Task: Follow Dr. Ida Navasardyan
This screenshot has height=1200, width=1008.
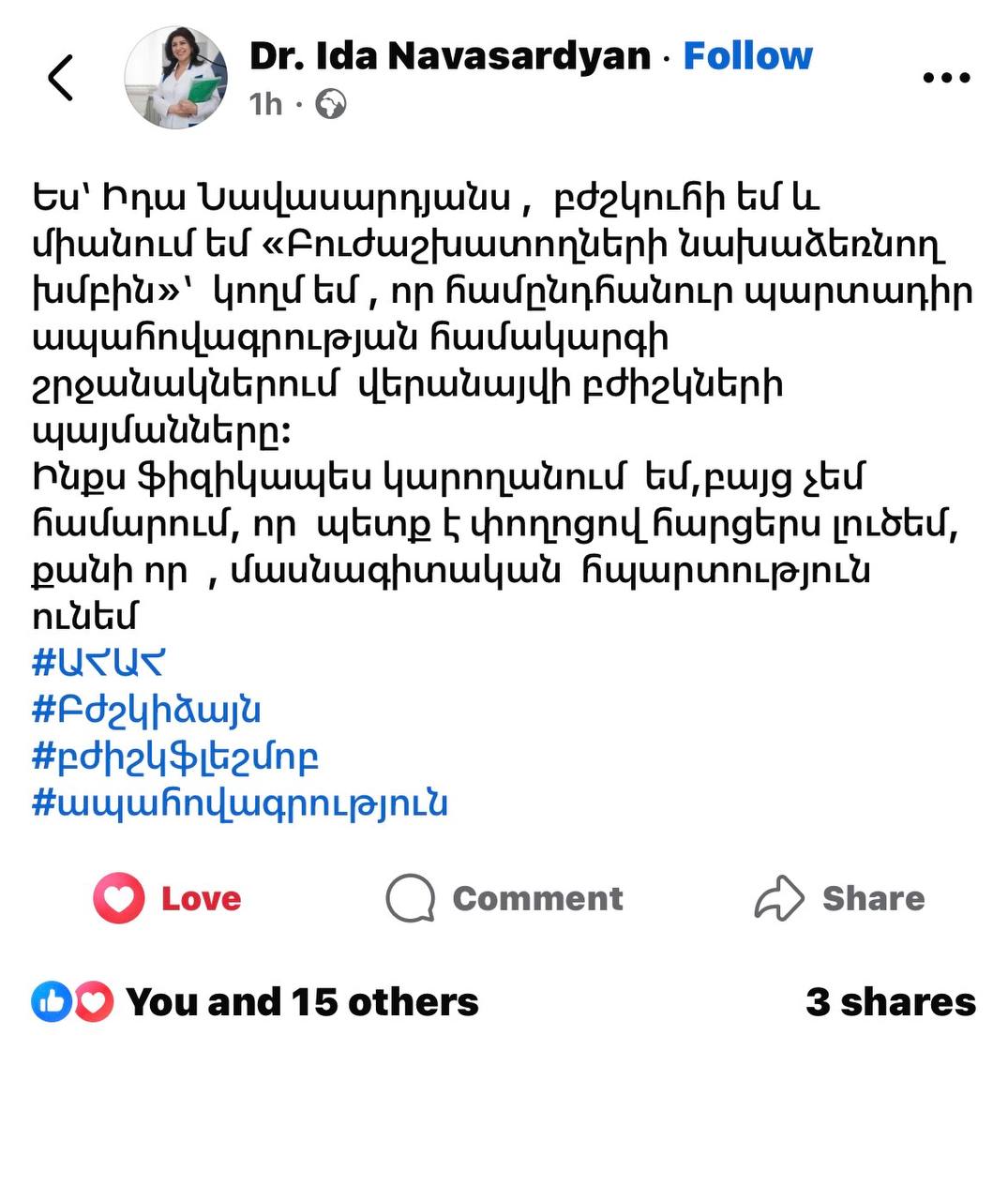Action: 747,56
